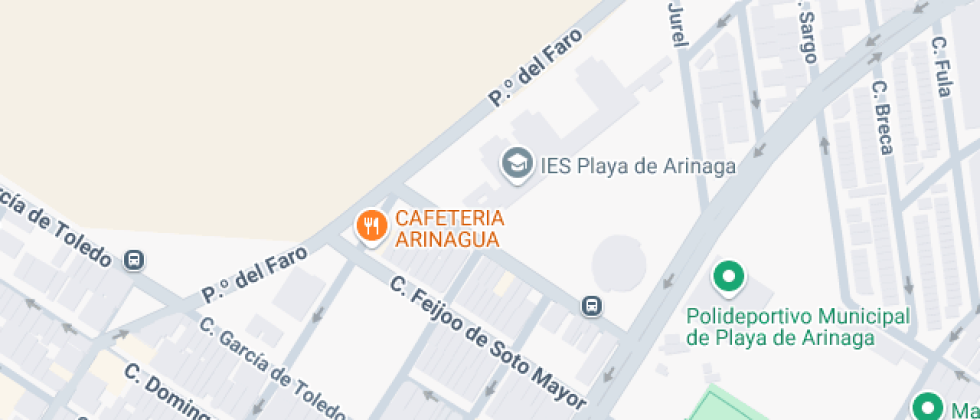Select the IES Playa de Arinaga school pin
Image resolution: width=980 pixels, height=420 pixels.
(x=517, y=164)
